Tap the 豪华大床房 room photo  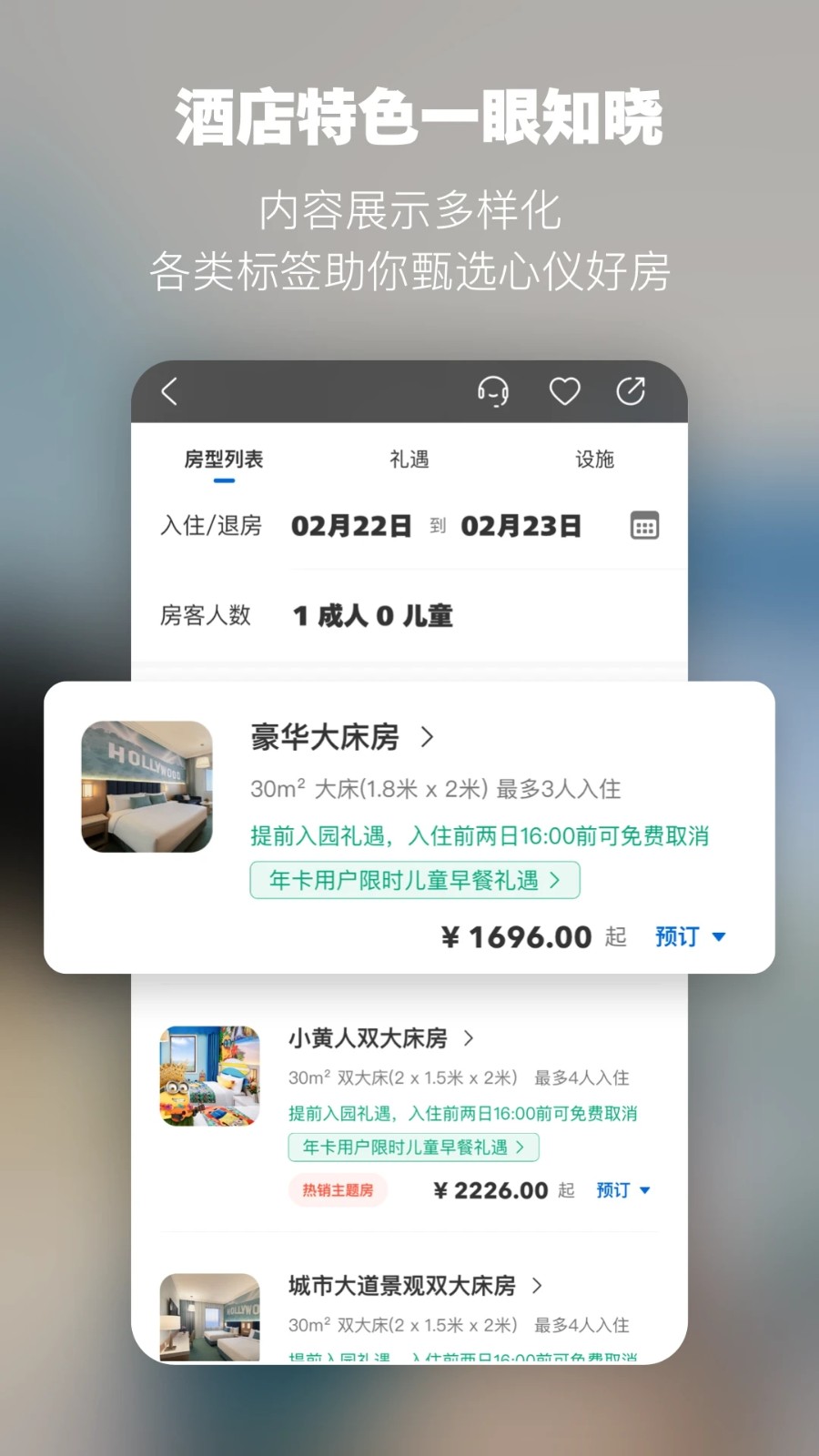146,785
